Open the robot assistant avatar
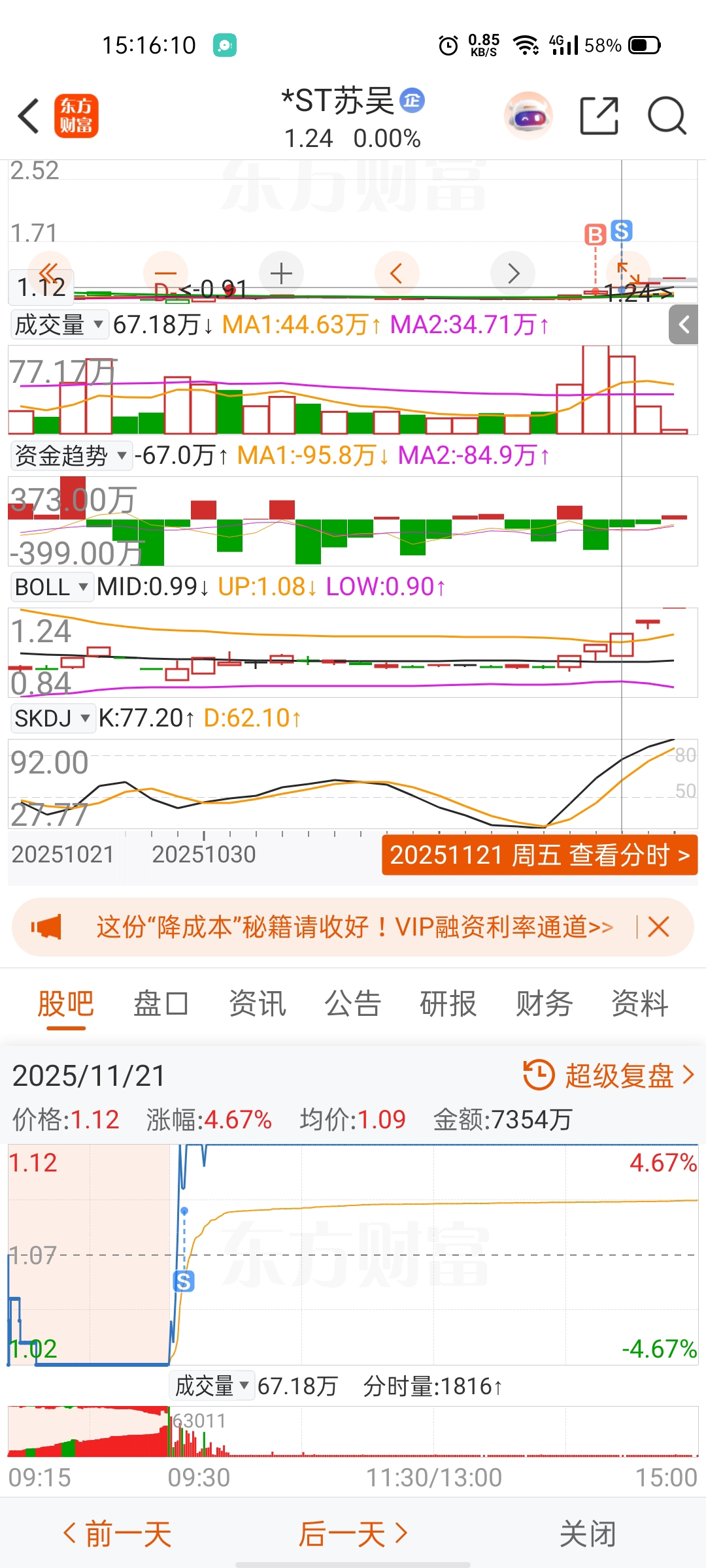The width and height of the screenshot is (706, 1568). point(528,116)
